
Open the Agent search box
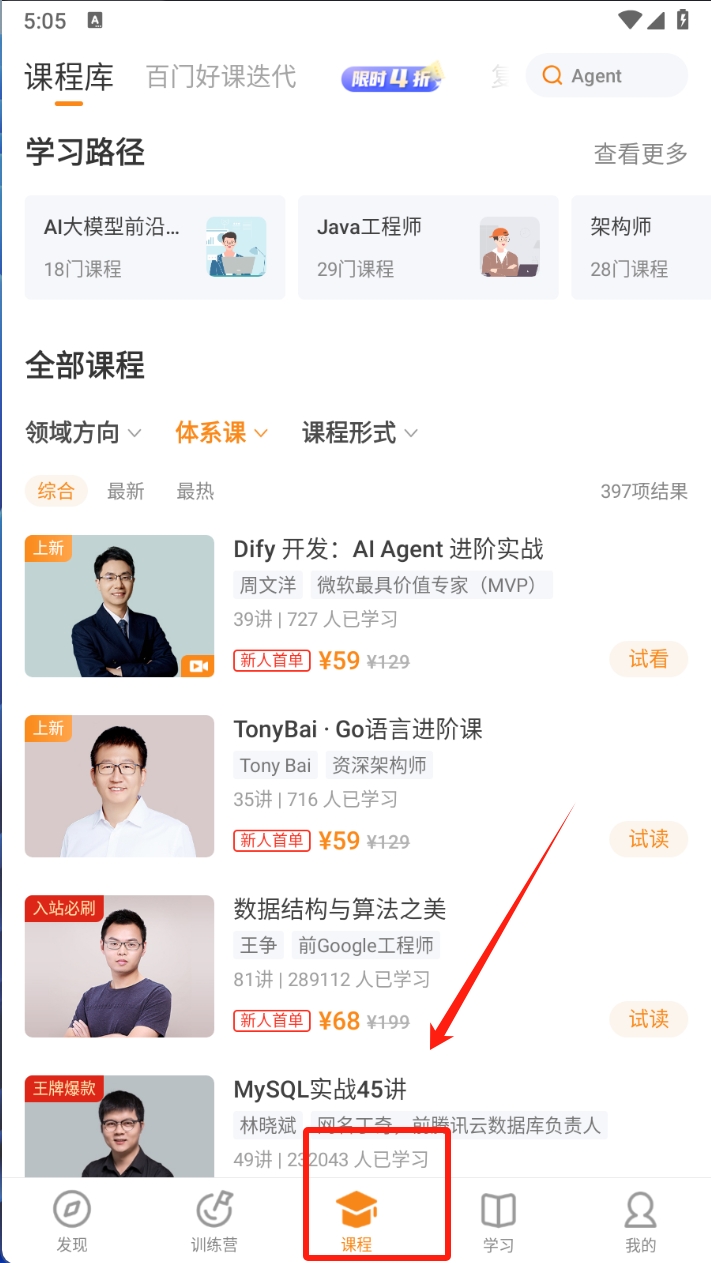coord(606,76)
